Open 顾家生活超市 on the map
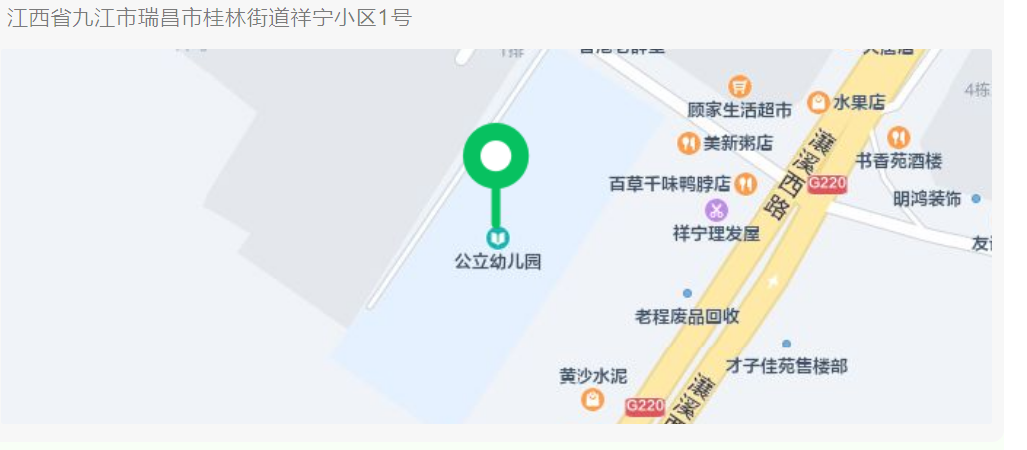Image resolution: width=1027 pixels, height=450 pixels. pos(740,87)
